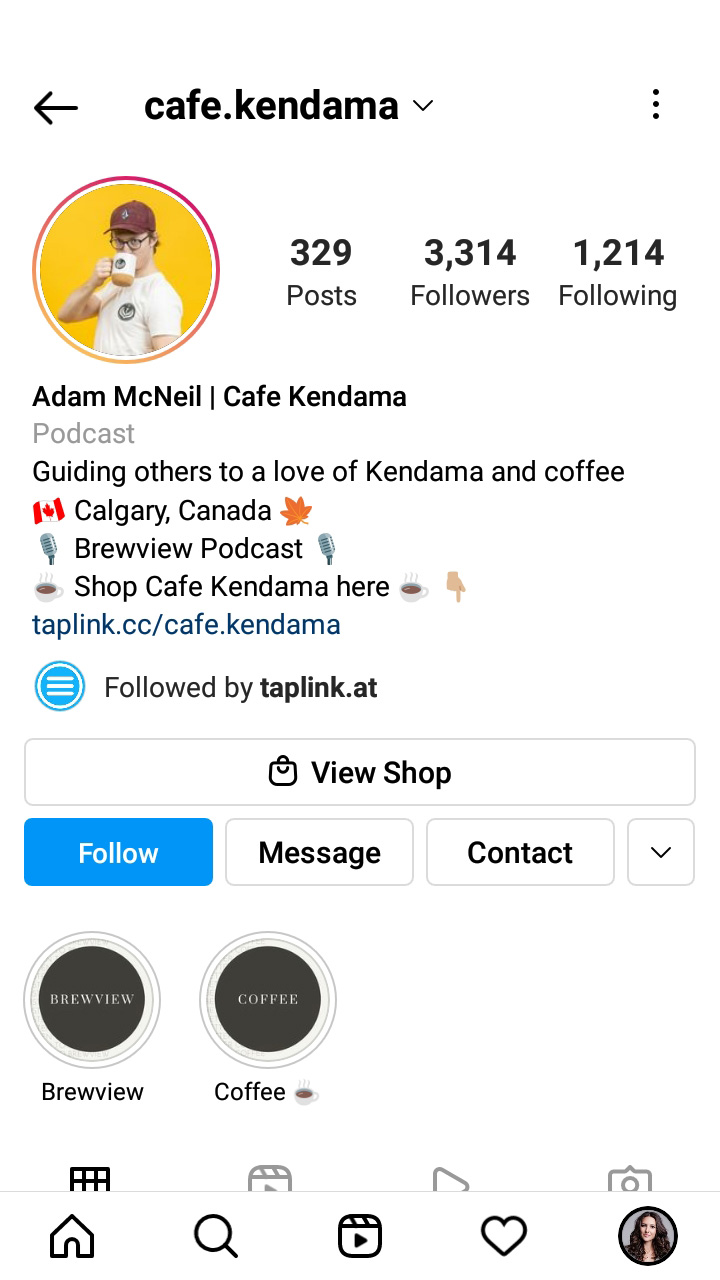The width and height of the screenshot is (720, 1280).
Task: Open your own profile tab
Action: 648,1237
